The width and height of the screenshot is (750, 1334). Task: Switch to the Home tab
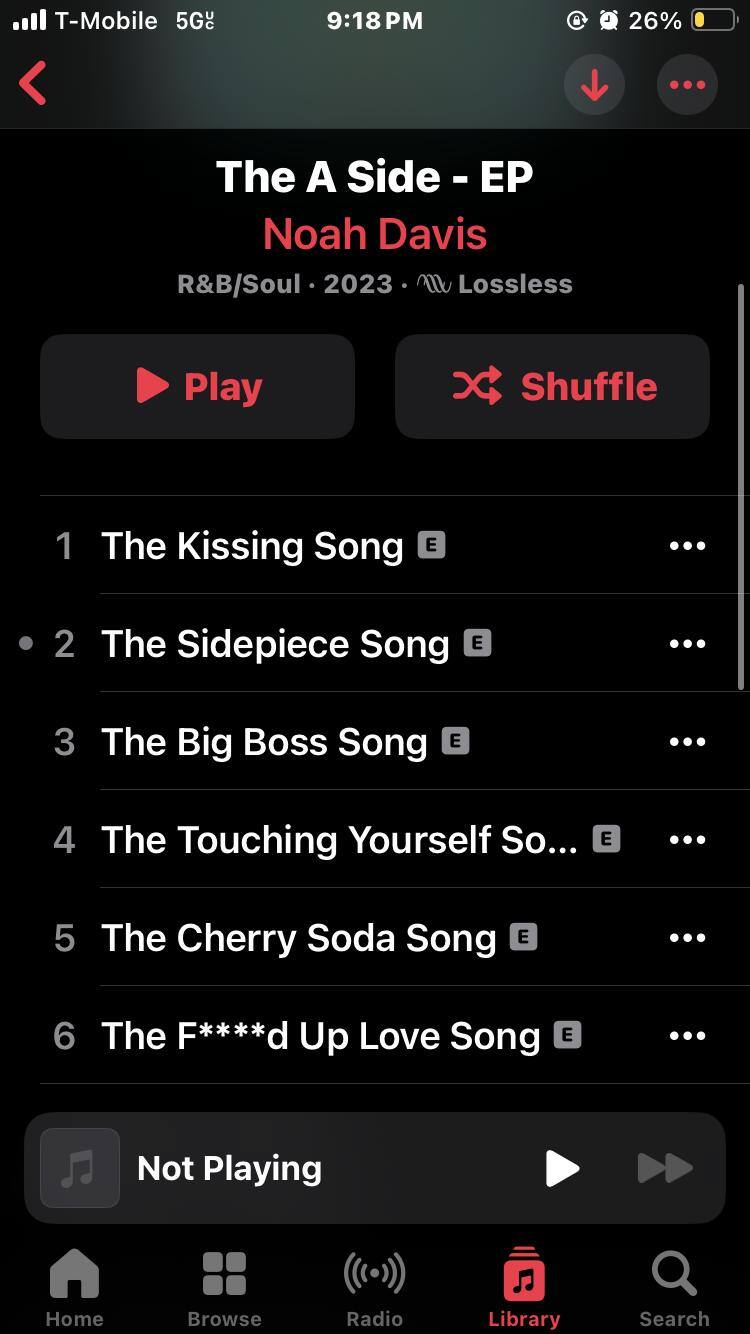tap(74, 1288)
